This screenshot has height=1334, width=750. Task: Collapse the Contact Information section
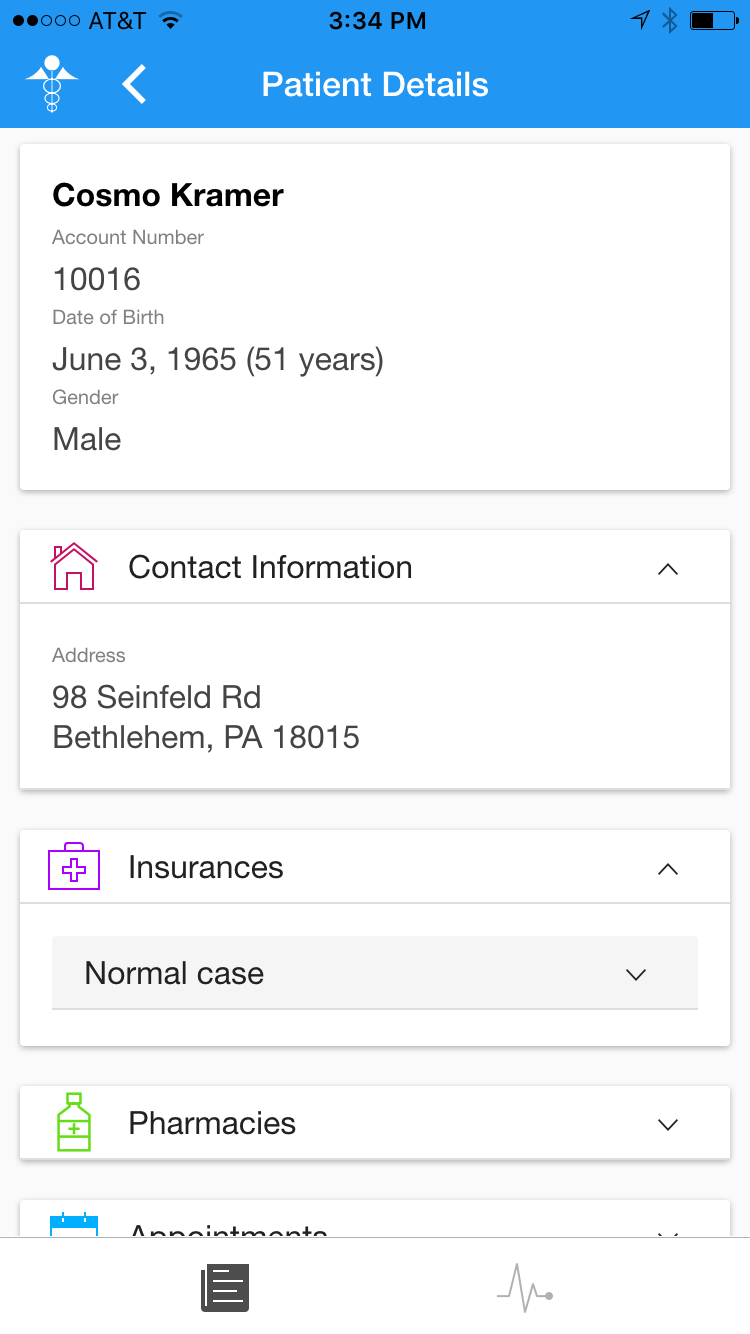click(668, 569)
